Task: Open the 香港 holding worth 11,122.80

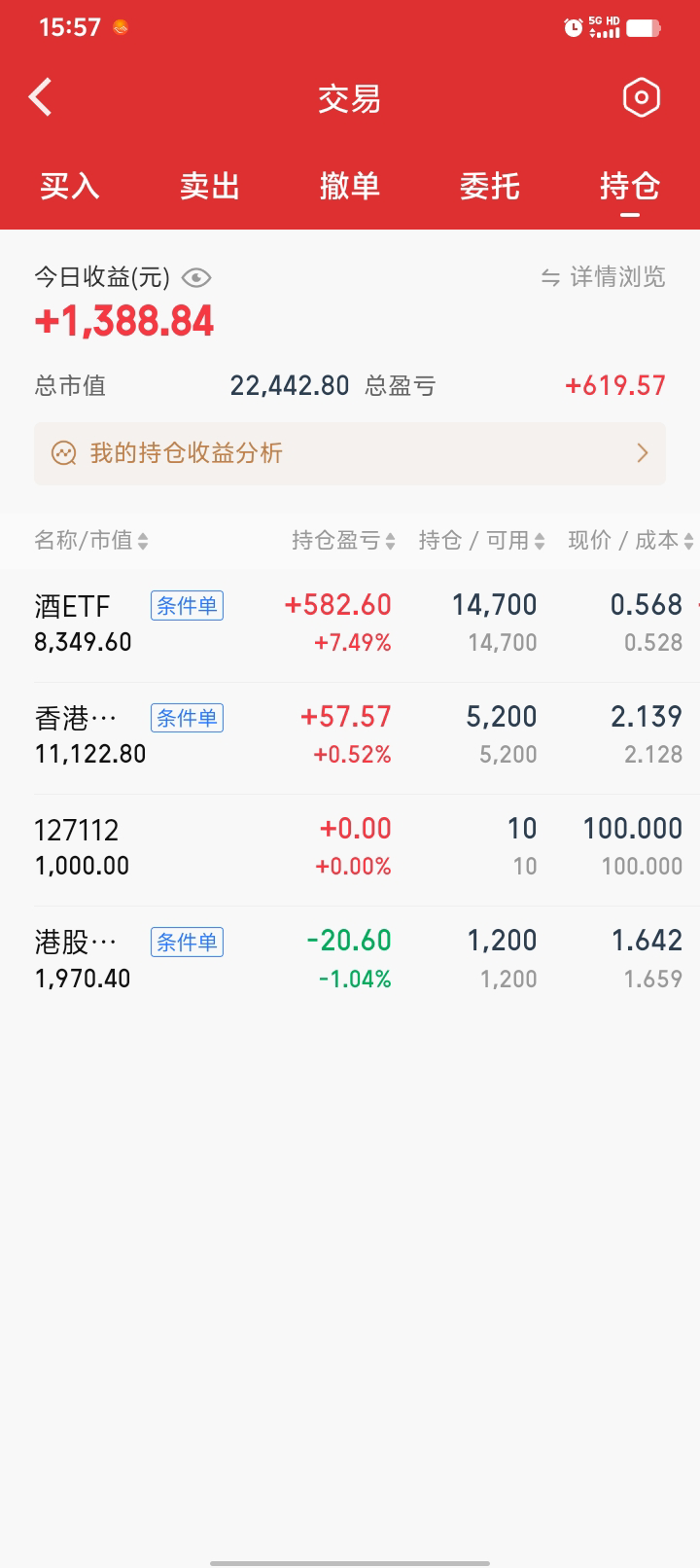Action: pyautogui.click(x=350, y=736)
